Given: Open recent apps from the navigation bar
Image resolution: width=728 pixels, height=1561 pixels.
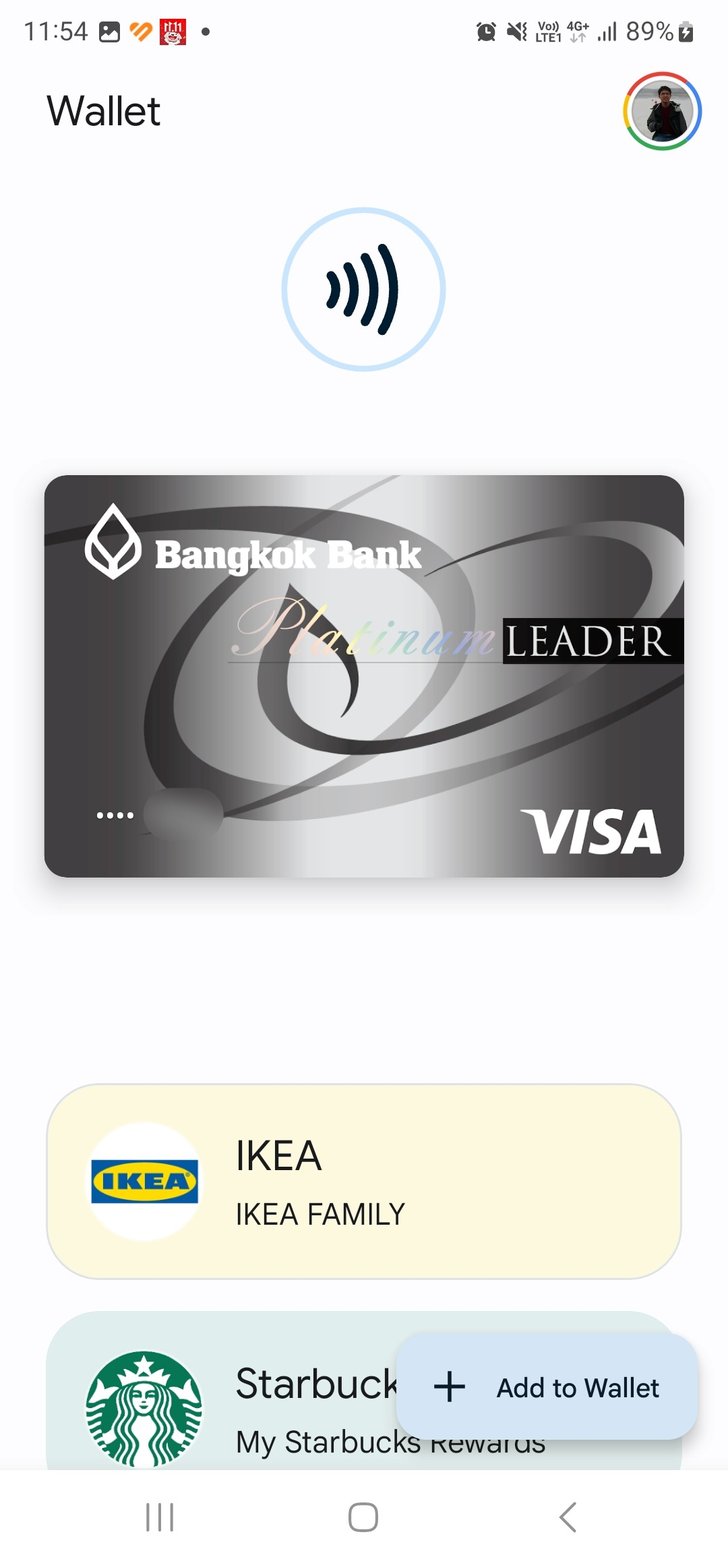Looking at the screenshot, I should tap(160, 1516).
